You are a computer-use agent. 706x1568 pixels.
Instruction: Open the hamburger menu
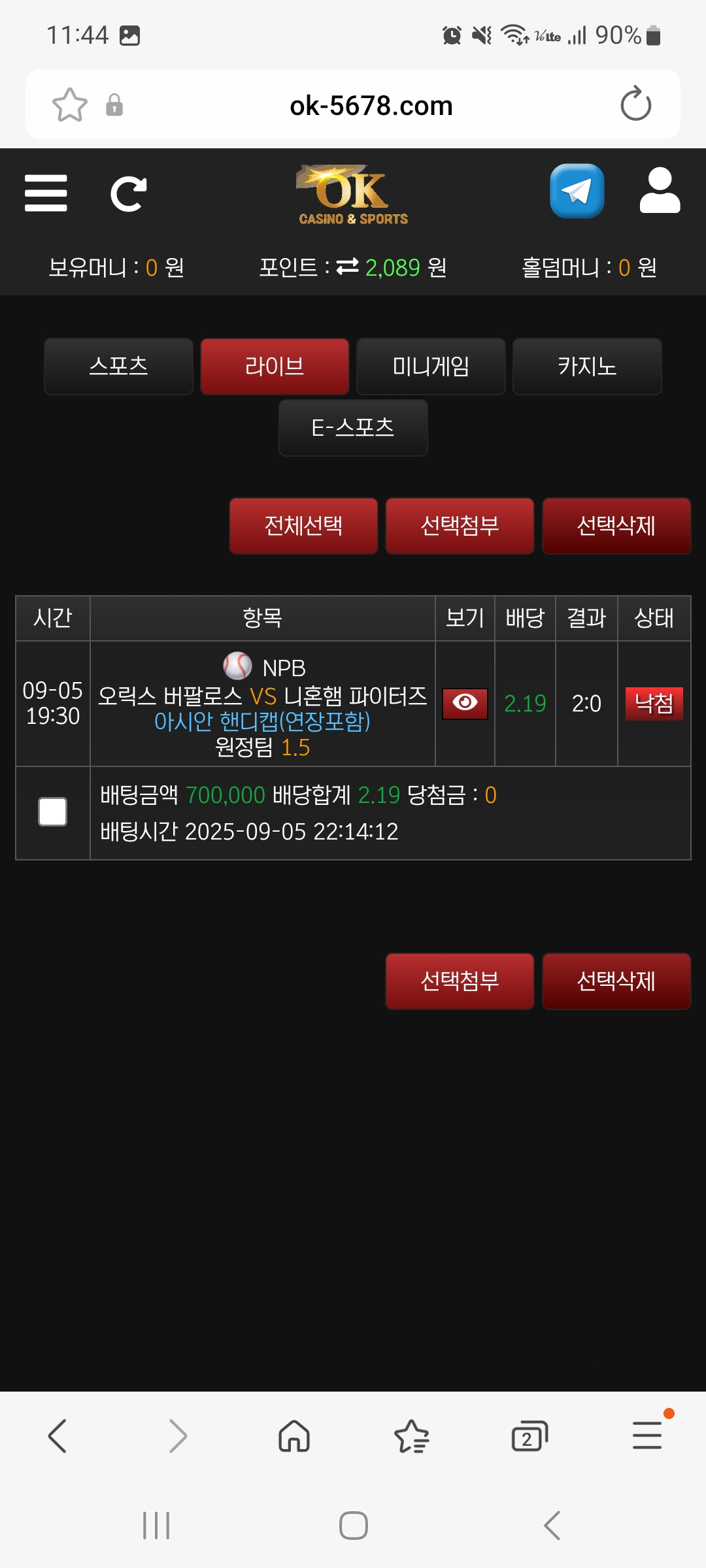(46, 193)
